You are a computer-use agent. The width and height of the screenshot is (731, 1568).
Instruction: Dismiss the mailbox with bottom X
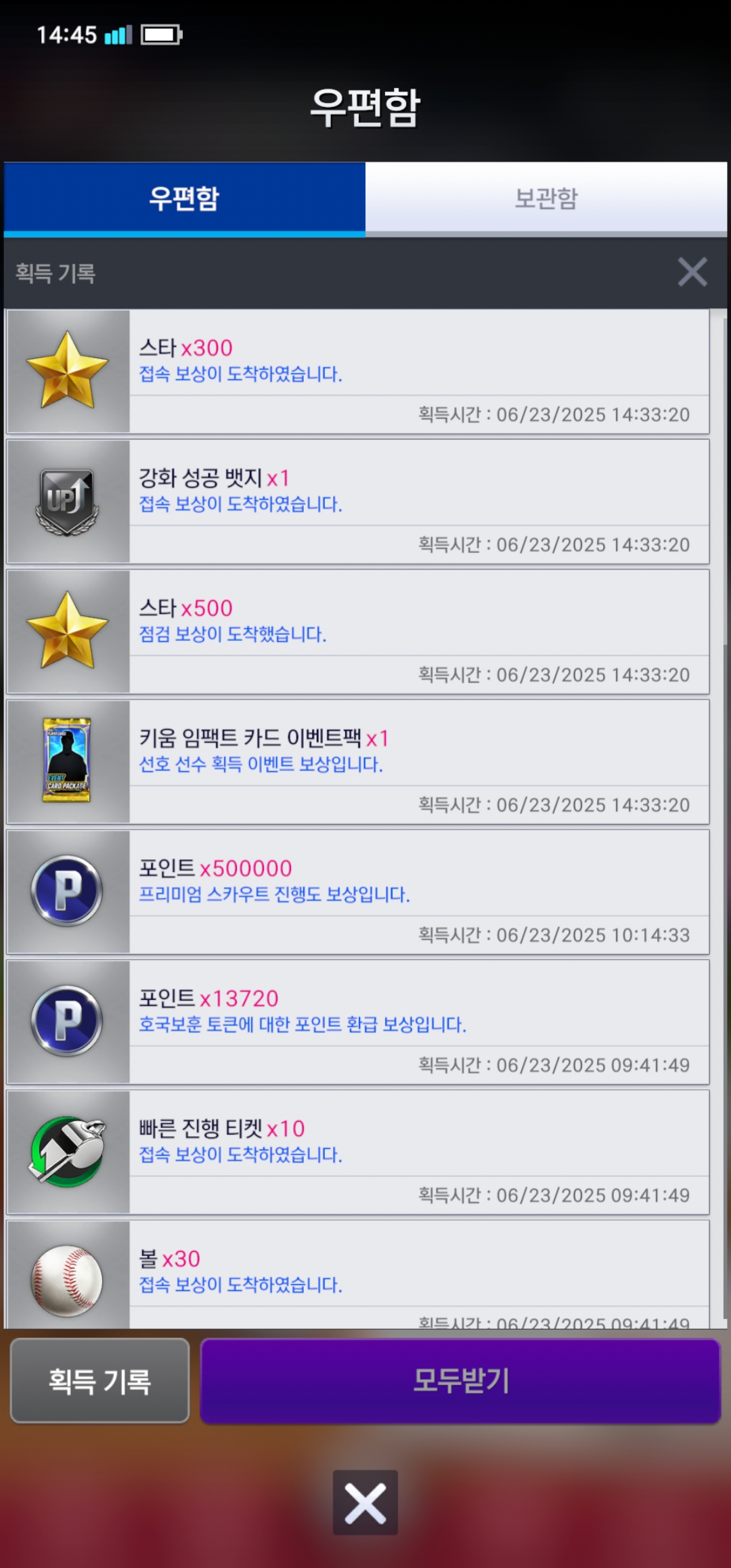click(x=365, y=1502)
